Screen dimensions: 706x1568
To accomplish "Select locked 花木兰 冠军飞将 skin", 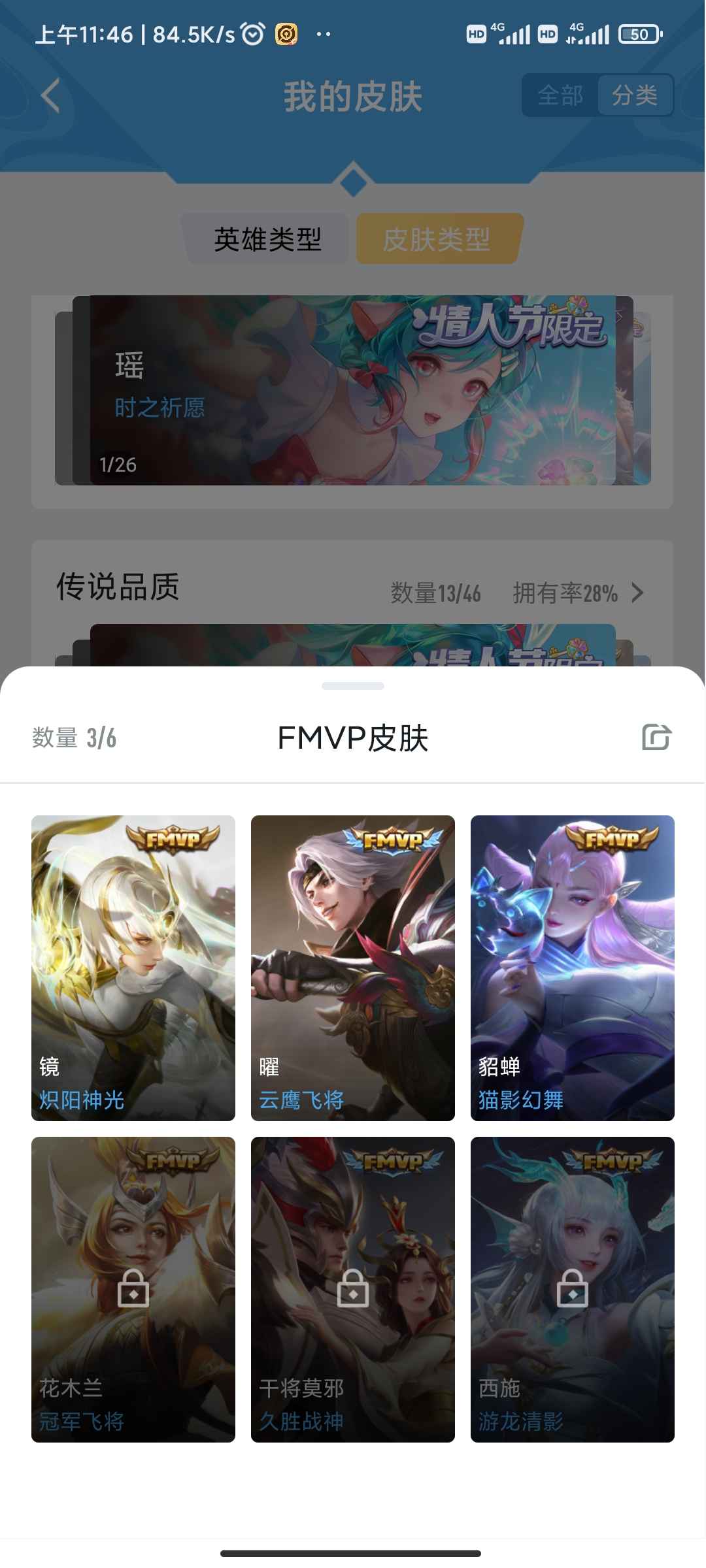I will pyautogui.click(x=133, y=1289).
